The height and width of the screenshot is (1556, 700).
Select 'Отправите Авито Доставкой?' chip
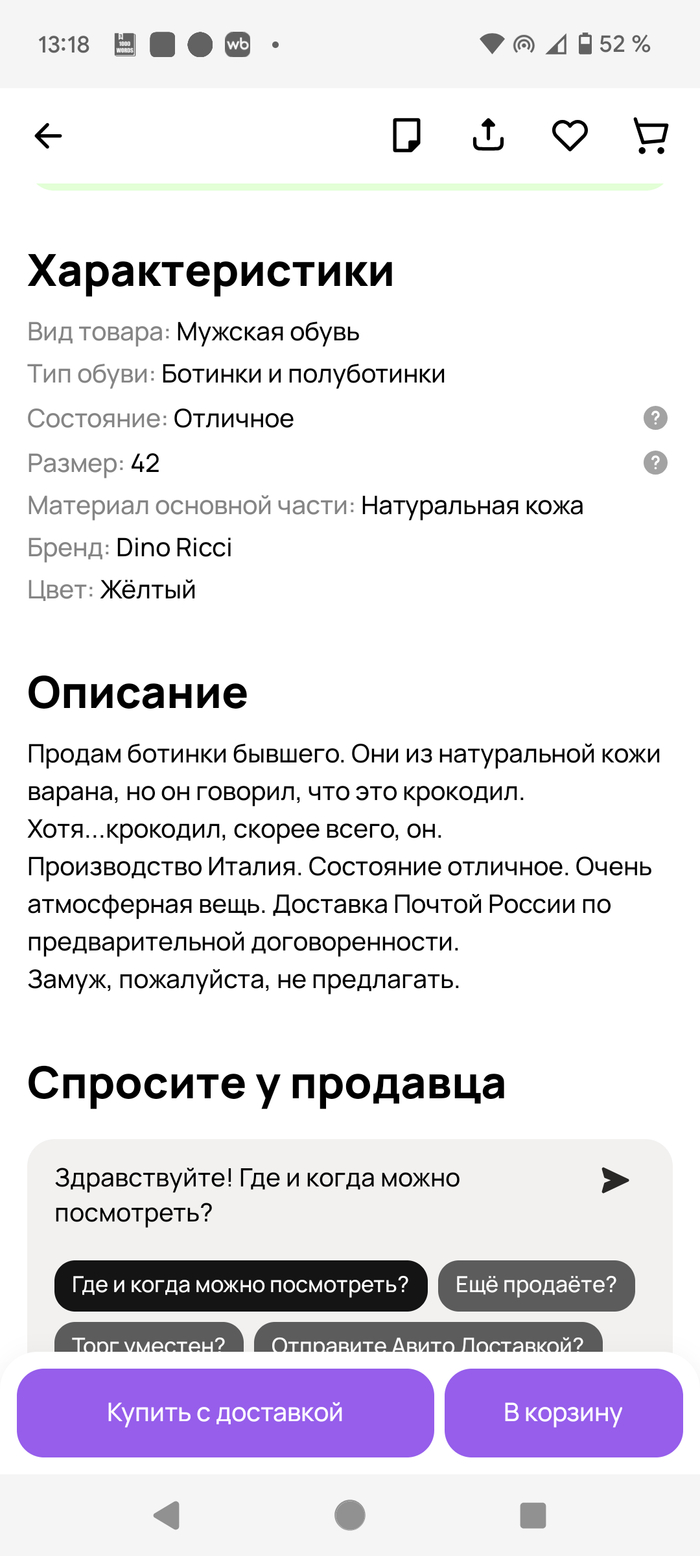point(427,1340)
